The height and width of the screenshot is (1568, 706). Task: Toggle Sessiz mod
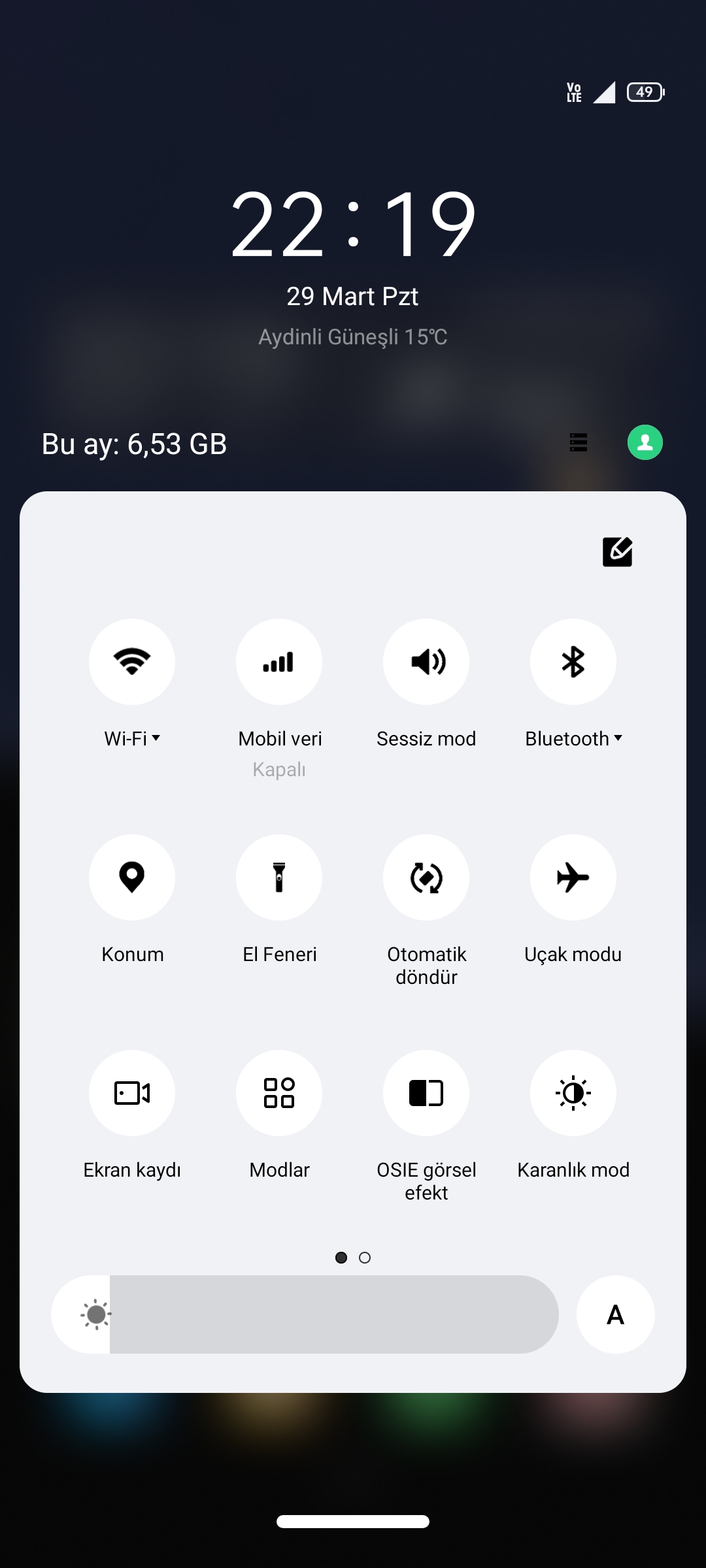point(426,662)
